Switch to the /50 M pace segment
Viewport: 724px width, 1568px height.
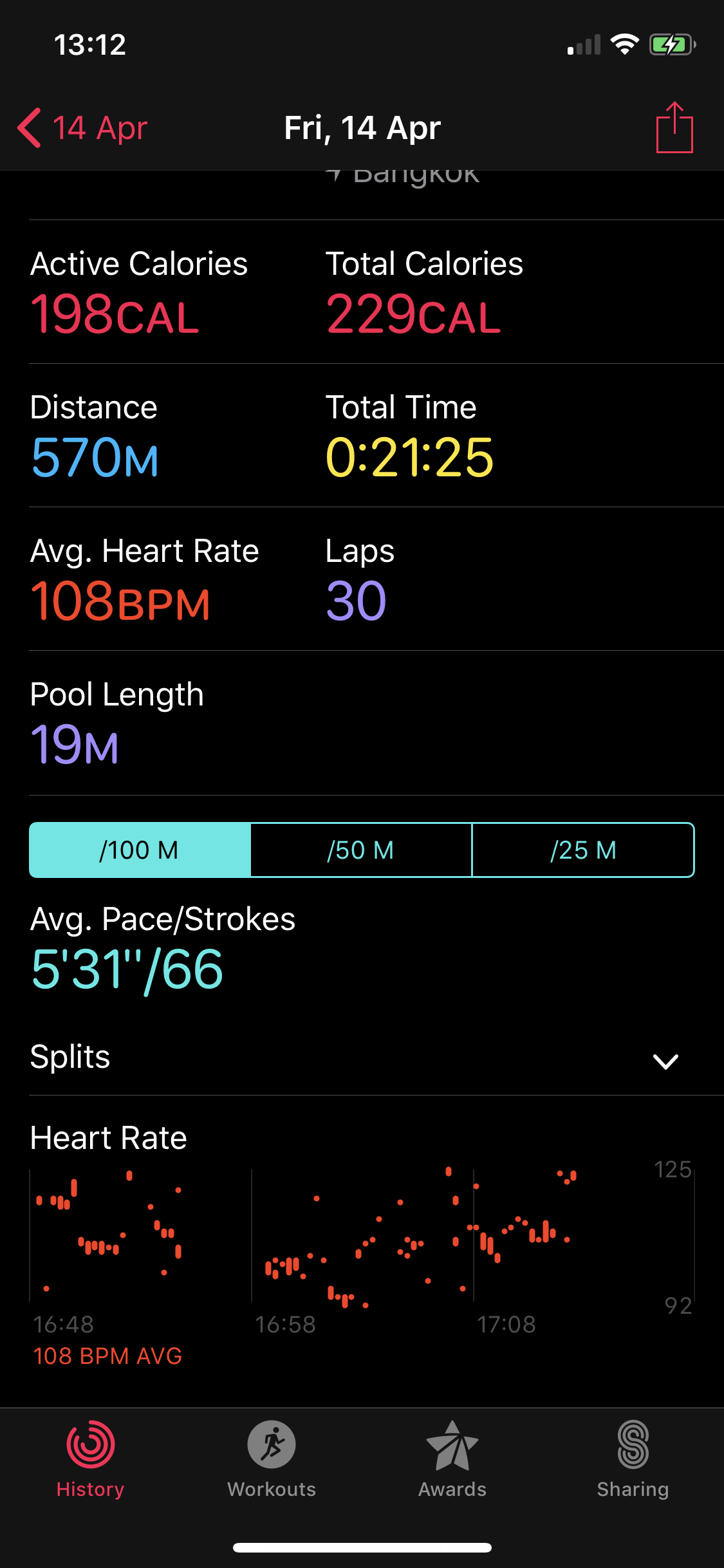(x=361, y=850)
